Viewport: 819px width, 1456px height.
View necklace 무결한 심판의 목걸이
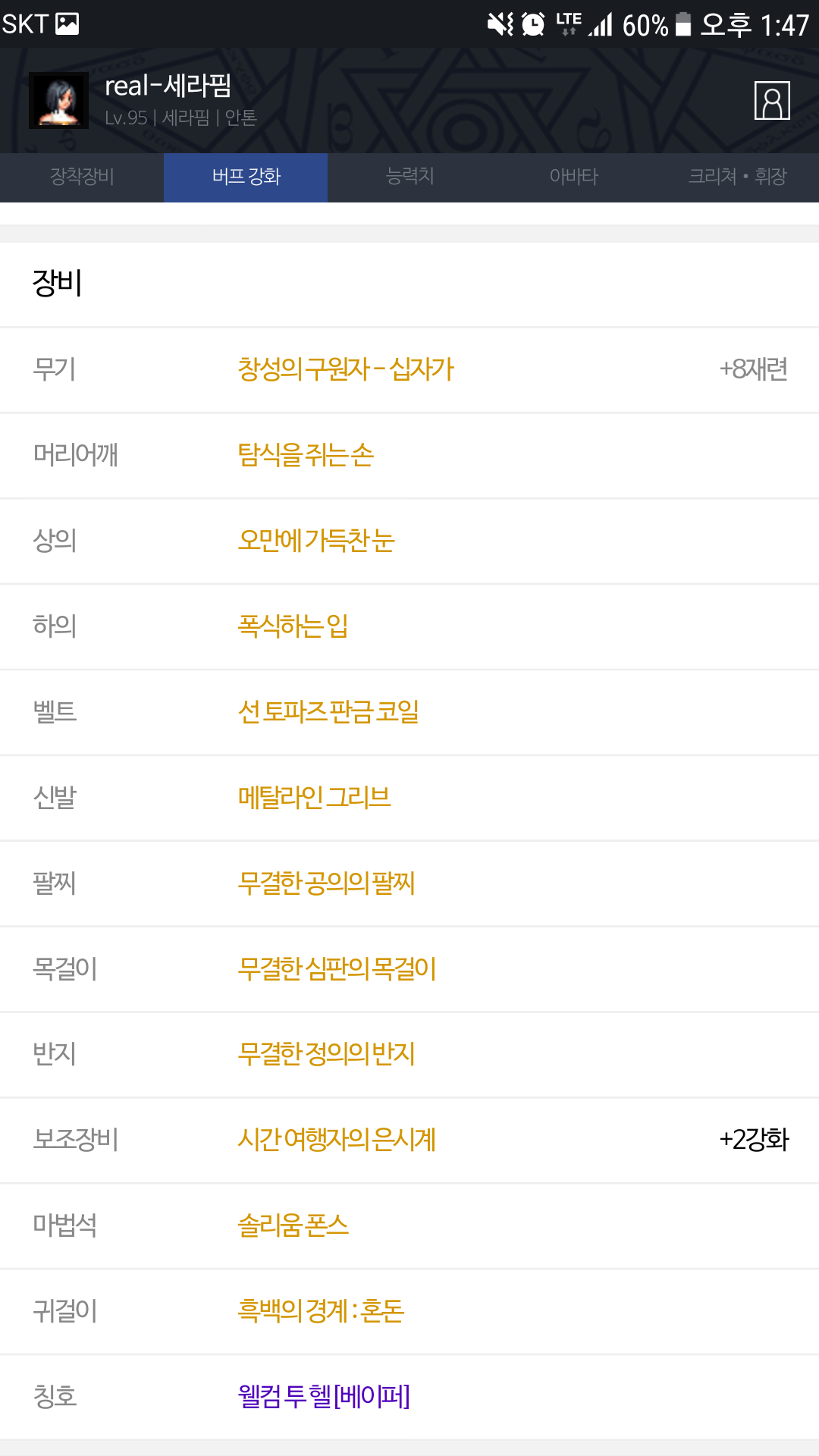click(x=337, y=970)
